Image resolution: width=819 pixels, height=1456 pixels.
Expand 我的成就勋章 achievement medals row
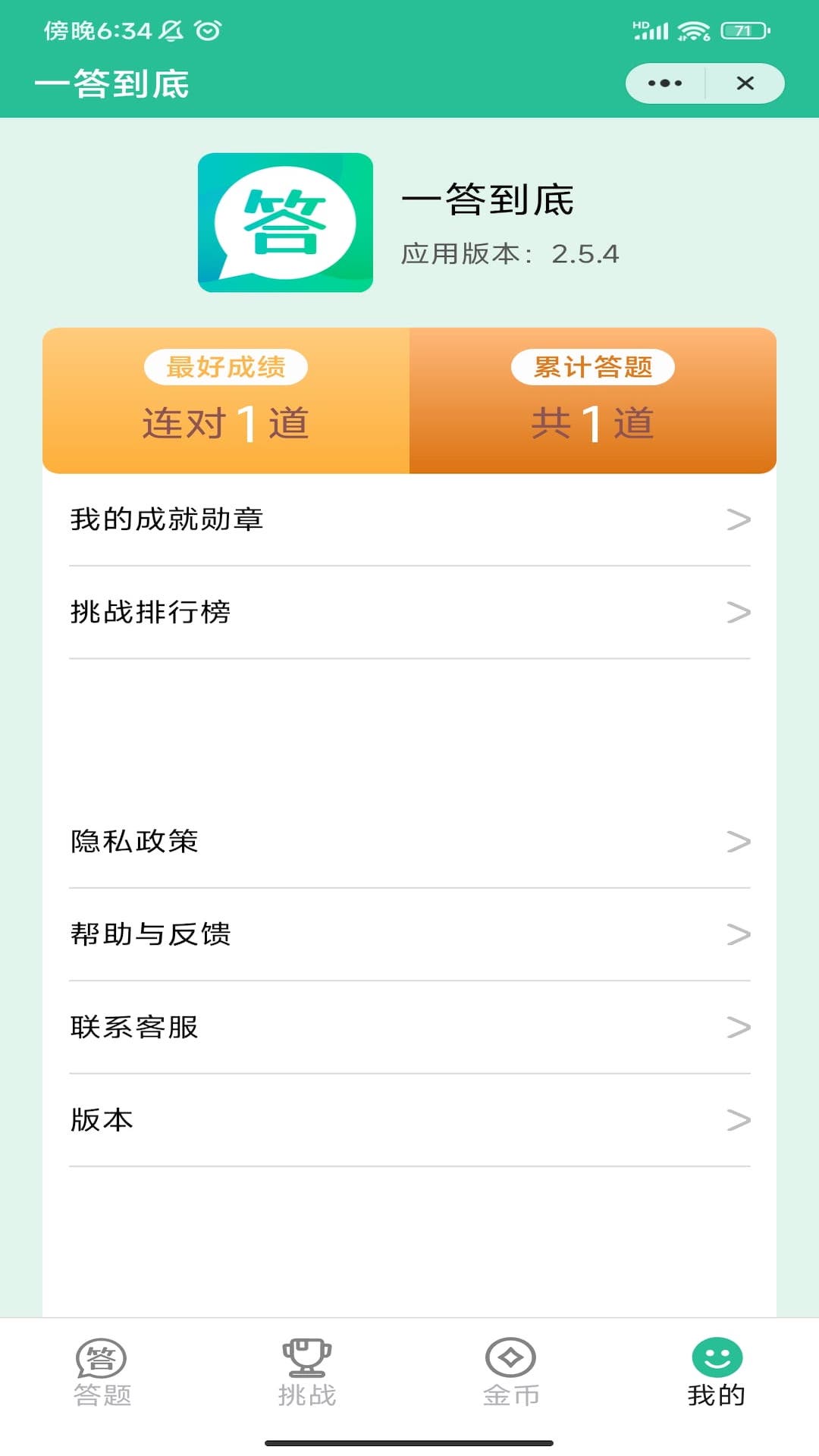409,520
